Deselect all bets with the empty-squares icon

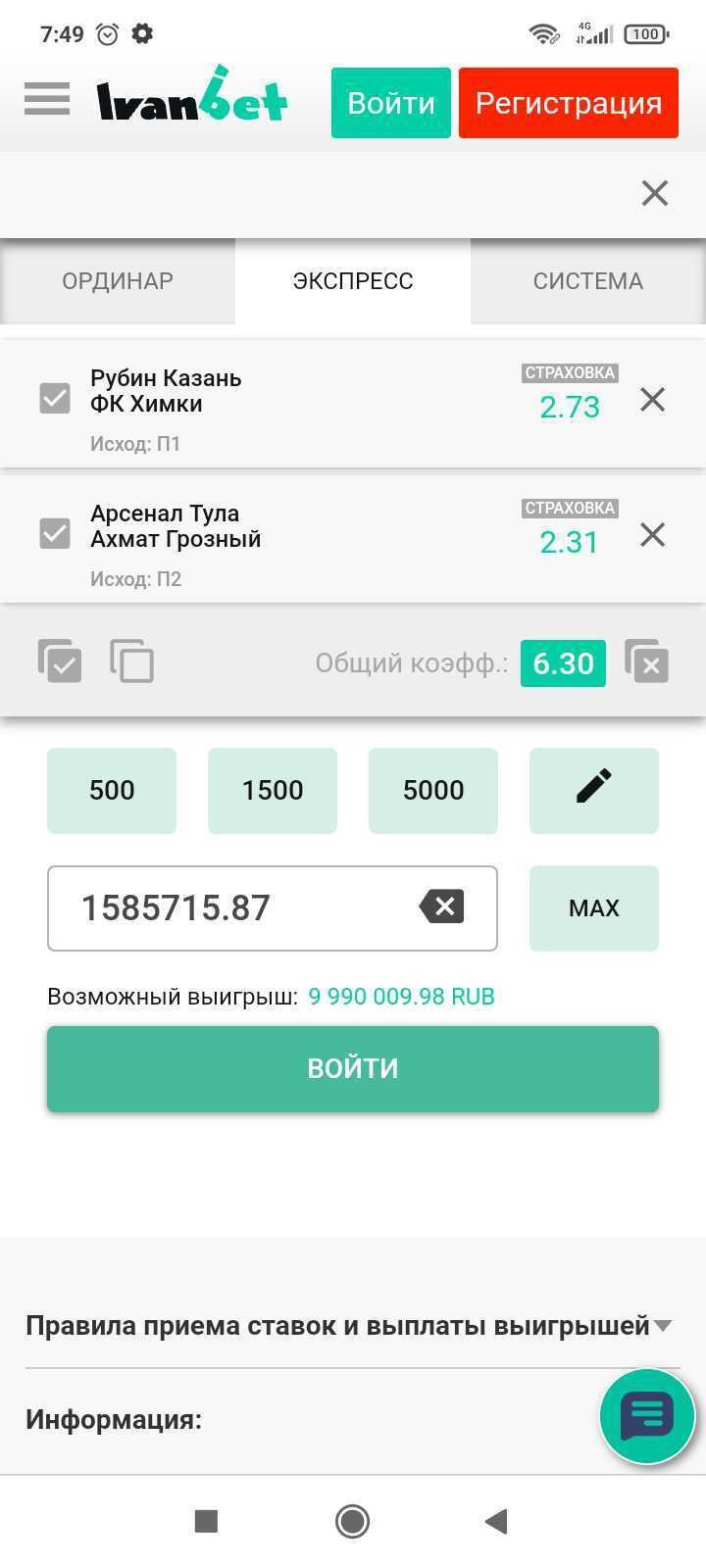tap(132, 661)
